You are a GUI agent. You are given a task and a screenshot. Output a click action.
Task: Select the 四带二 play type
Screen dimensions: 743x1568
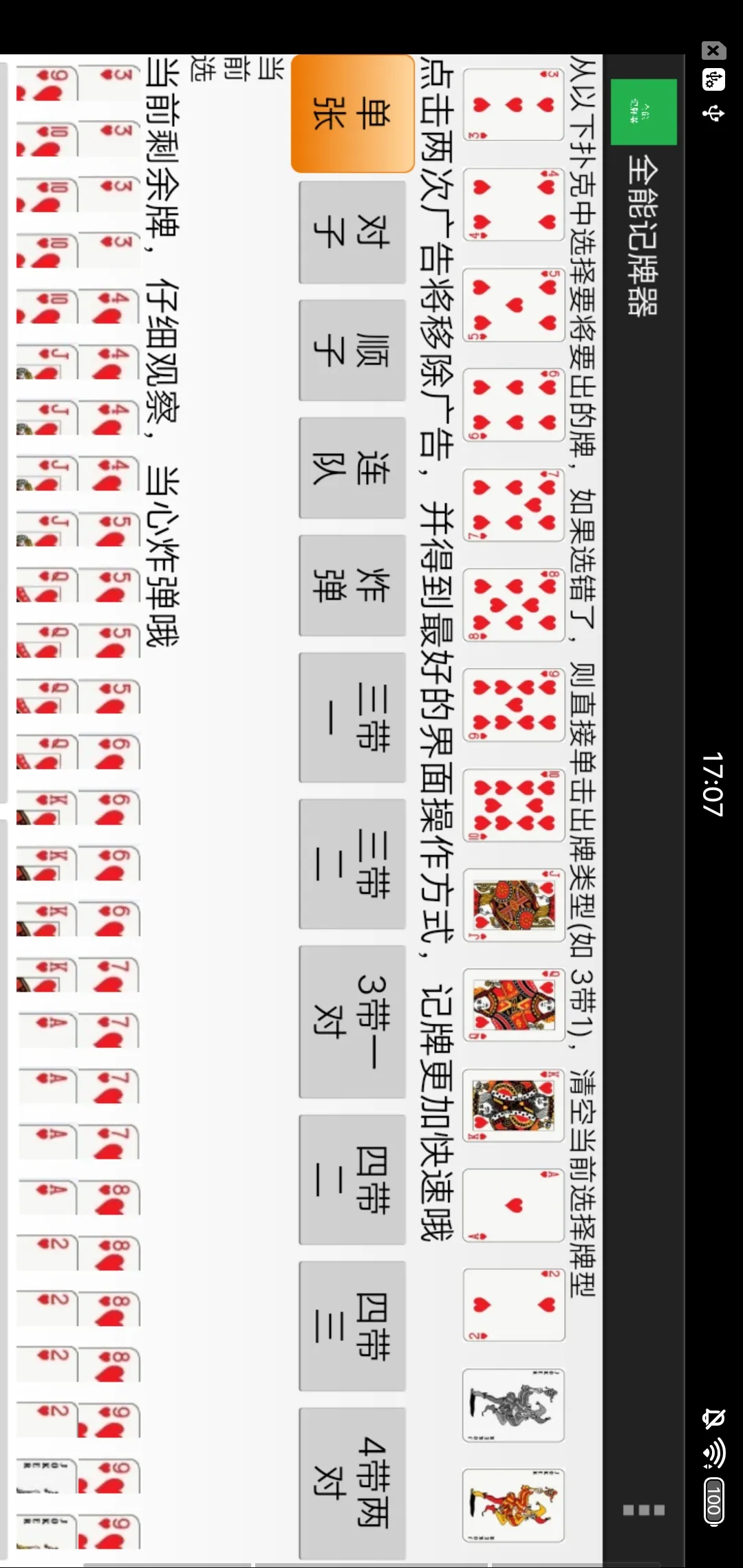(352, 1179)
